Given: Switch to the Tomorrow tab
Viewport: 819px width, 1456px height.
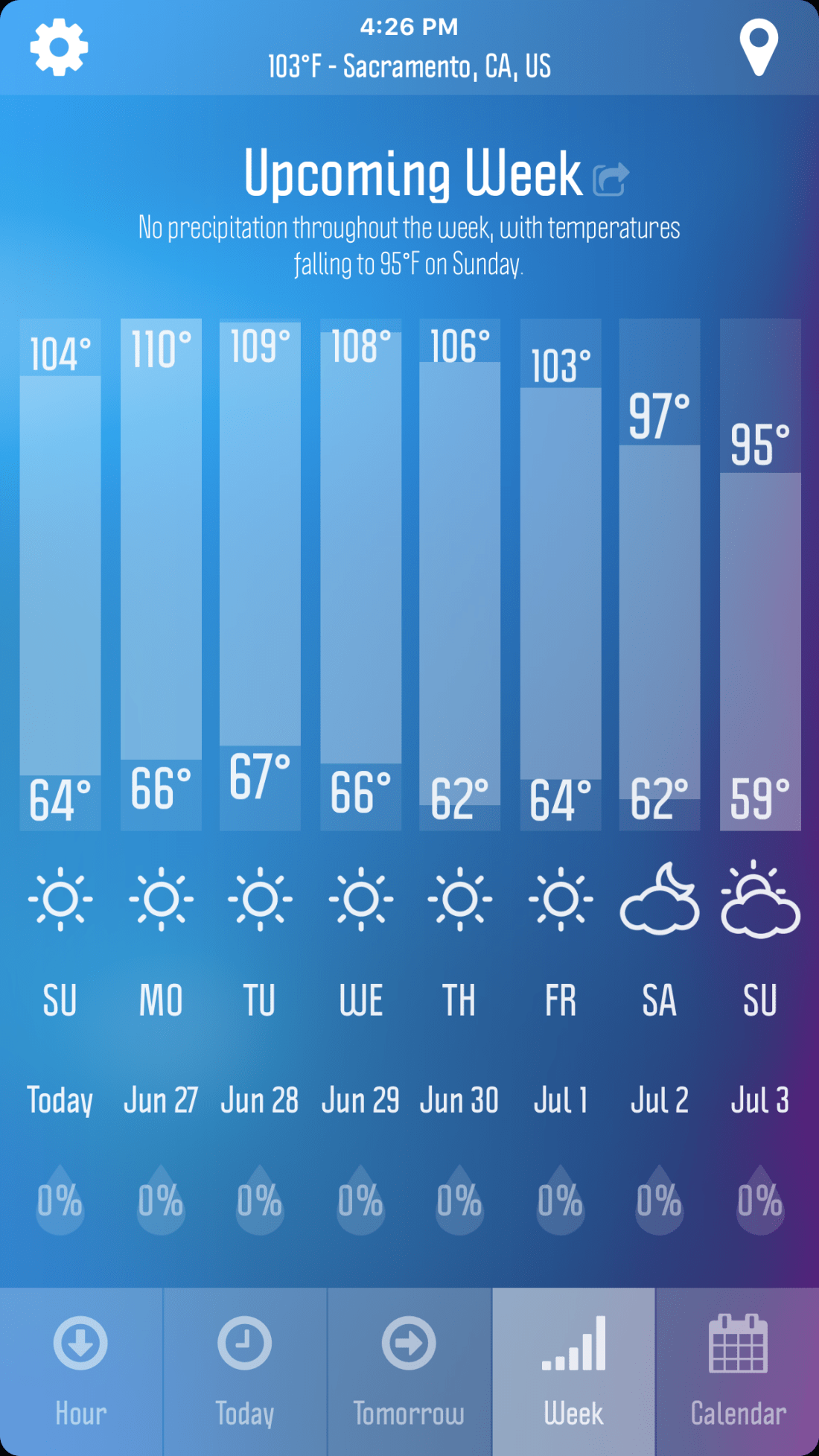Looking at the screenshot, I should pyautogui.click(x=409, y=1371).
